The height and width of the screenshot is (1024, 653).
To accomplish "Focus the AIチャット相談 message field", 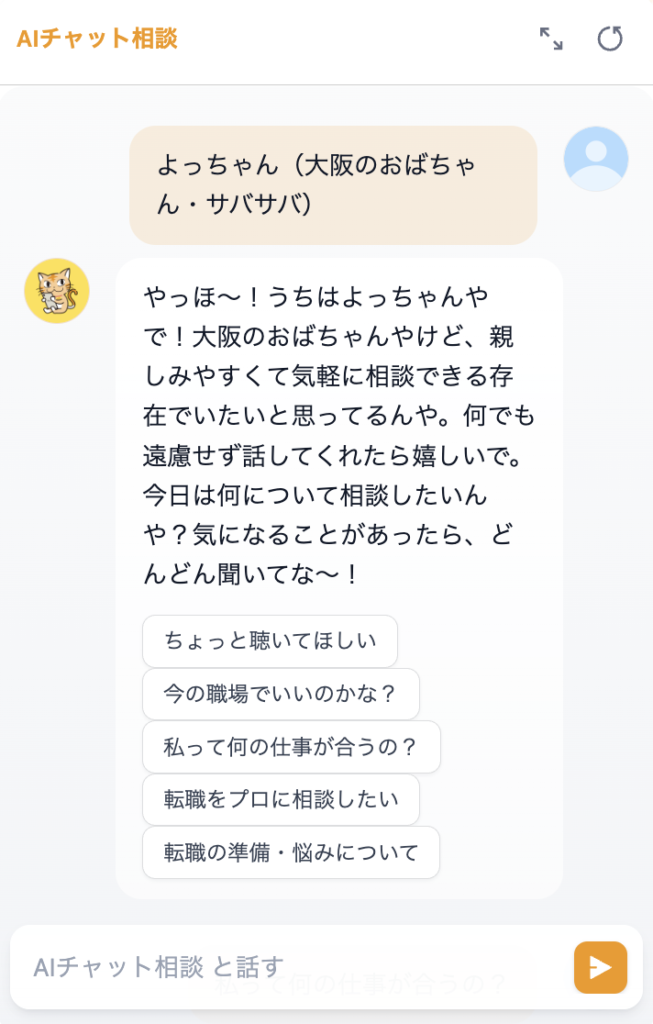I will 290,967.
